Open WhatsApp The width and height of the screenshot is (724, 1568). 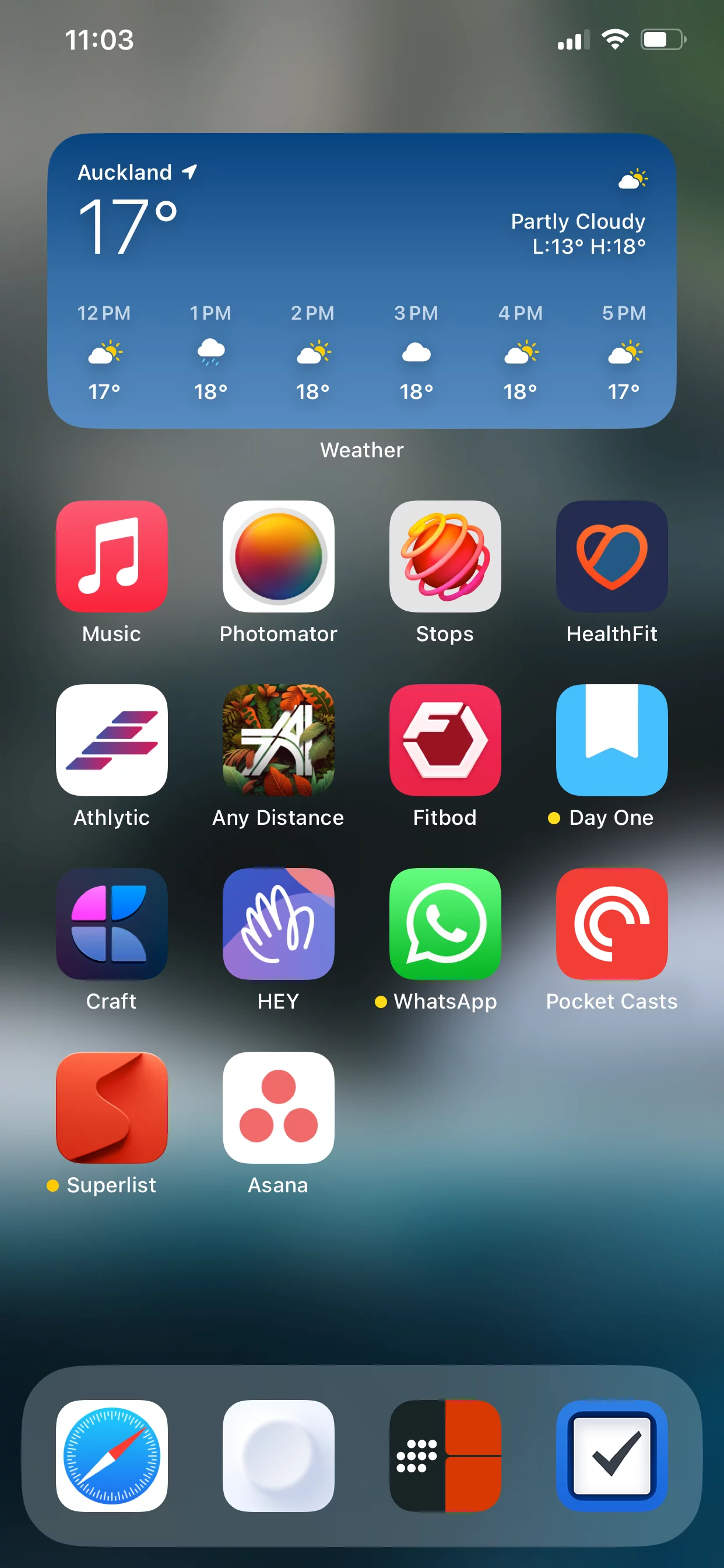tap(445, 923)
